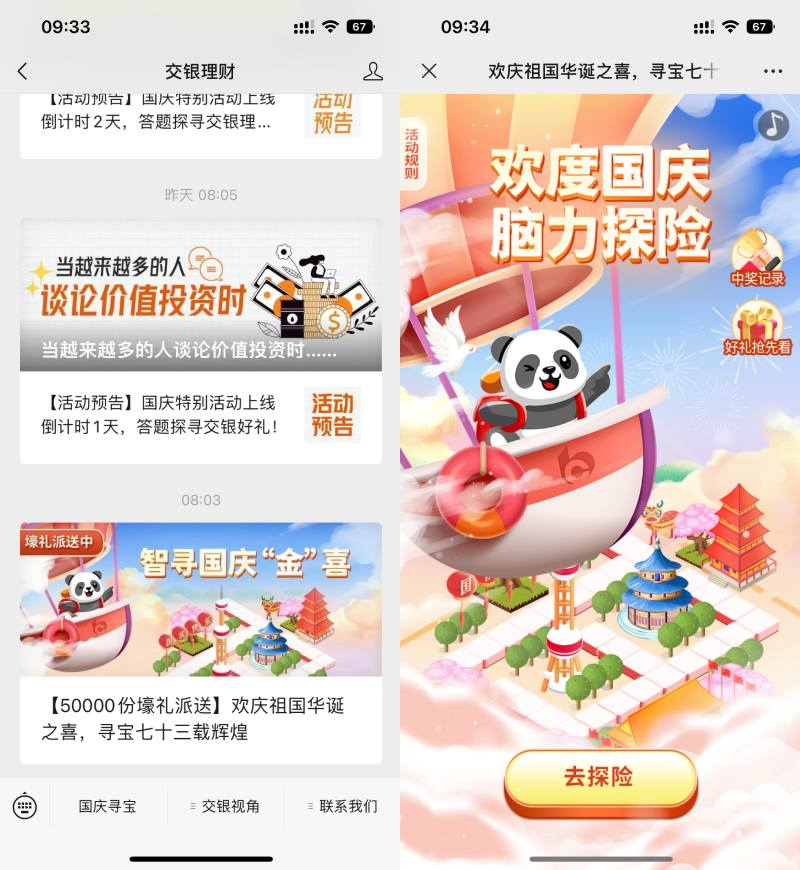Open the 国庆寻宝 menu
Image resolution: width=800 pixels, height=870 pixels.
[x=108, y=806]
